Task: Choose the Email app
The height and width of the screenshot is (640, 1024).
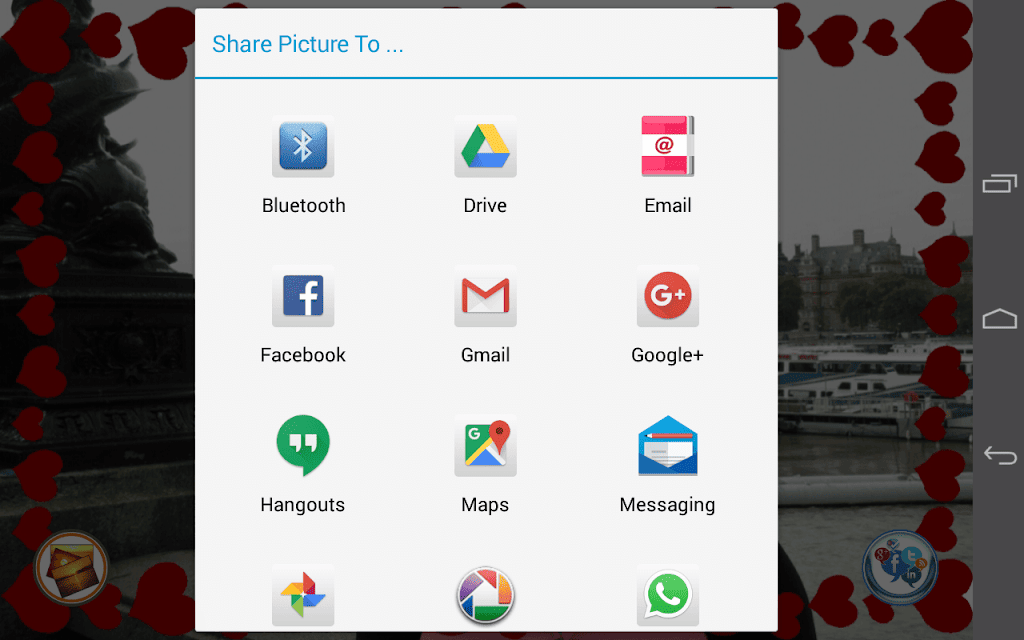Action: (667, 165)
